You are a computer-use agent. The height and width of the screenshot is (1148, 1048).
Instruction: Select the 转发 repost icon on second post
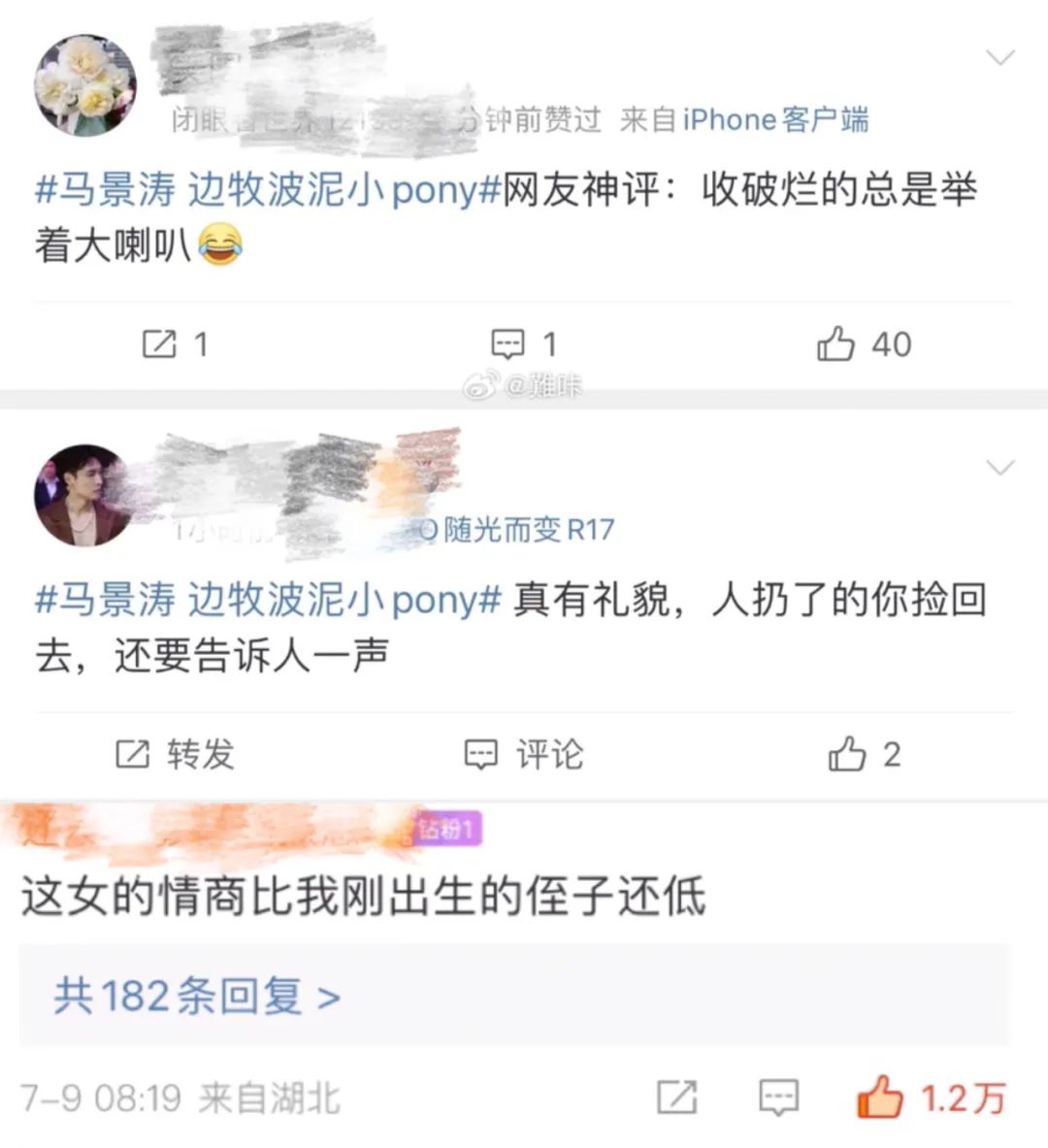(131, 753)
